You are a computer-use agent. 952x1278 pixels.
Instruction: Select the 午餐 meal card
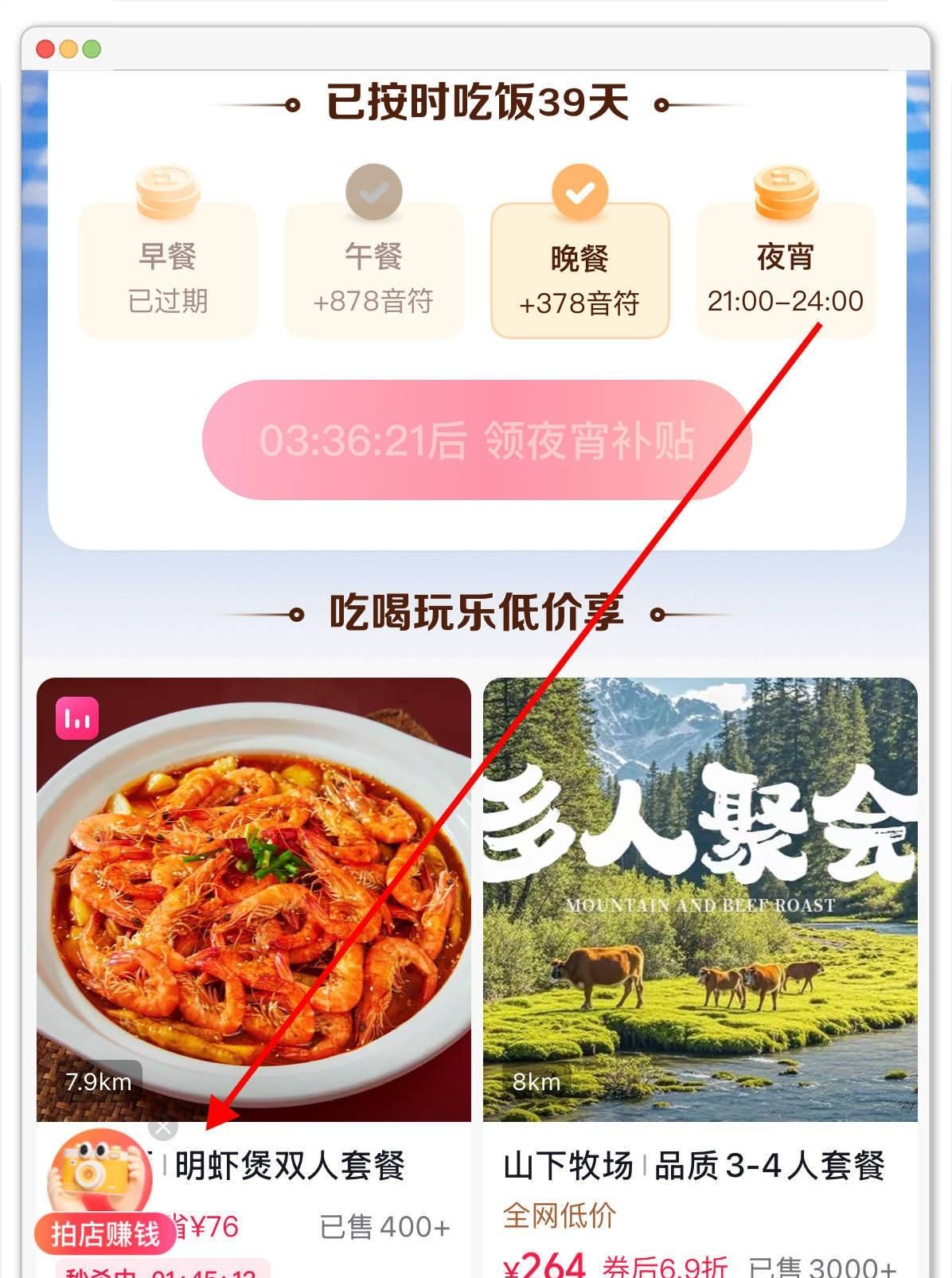click(373, 271)
